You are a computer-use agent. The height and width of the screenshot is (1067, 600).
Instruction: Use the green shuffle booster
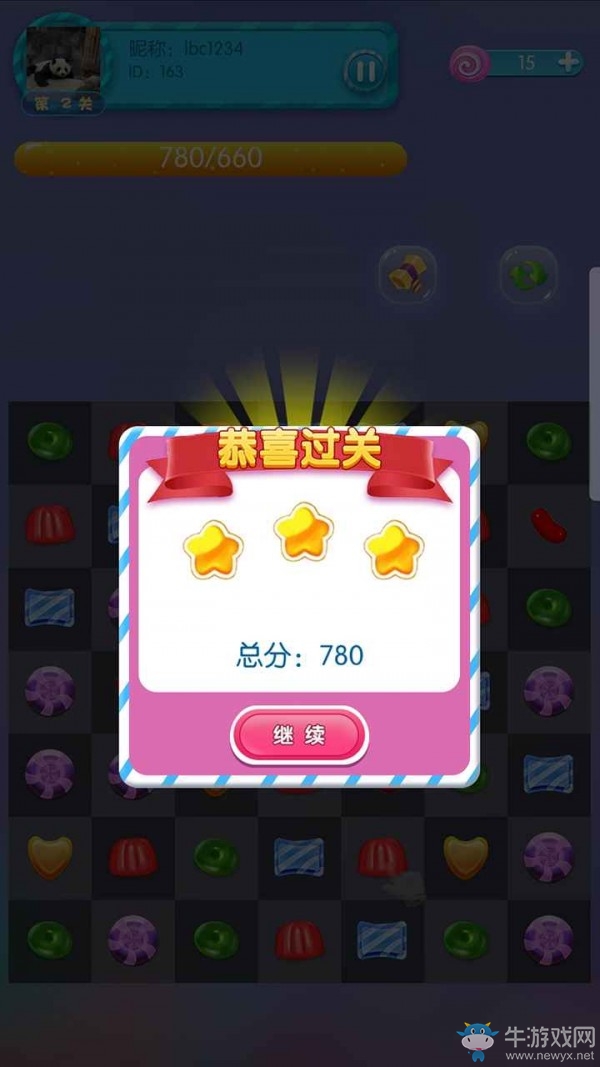(x=528, y=274)
